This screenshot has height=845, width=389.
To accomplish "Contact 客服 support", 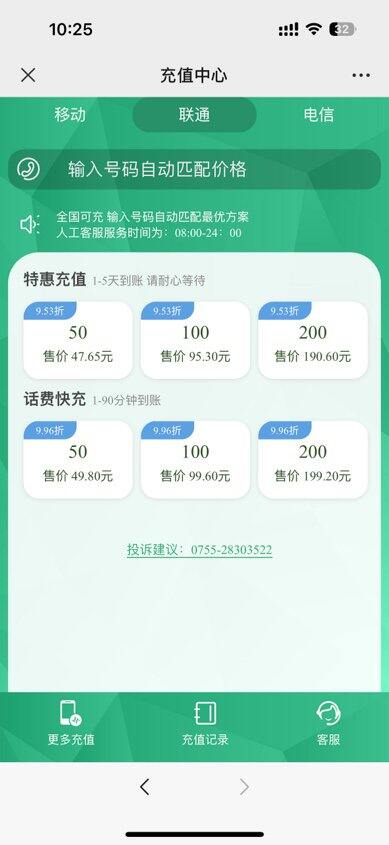I will click(x=328, y=723).
